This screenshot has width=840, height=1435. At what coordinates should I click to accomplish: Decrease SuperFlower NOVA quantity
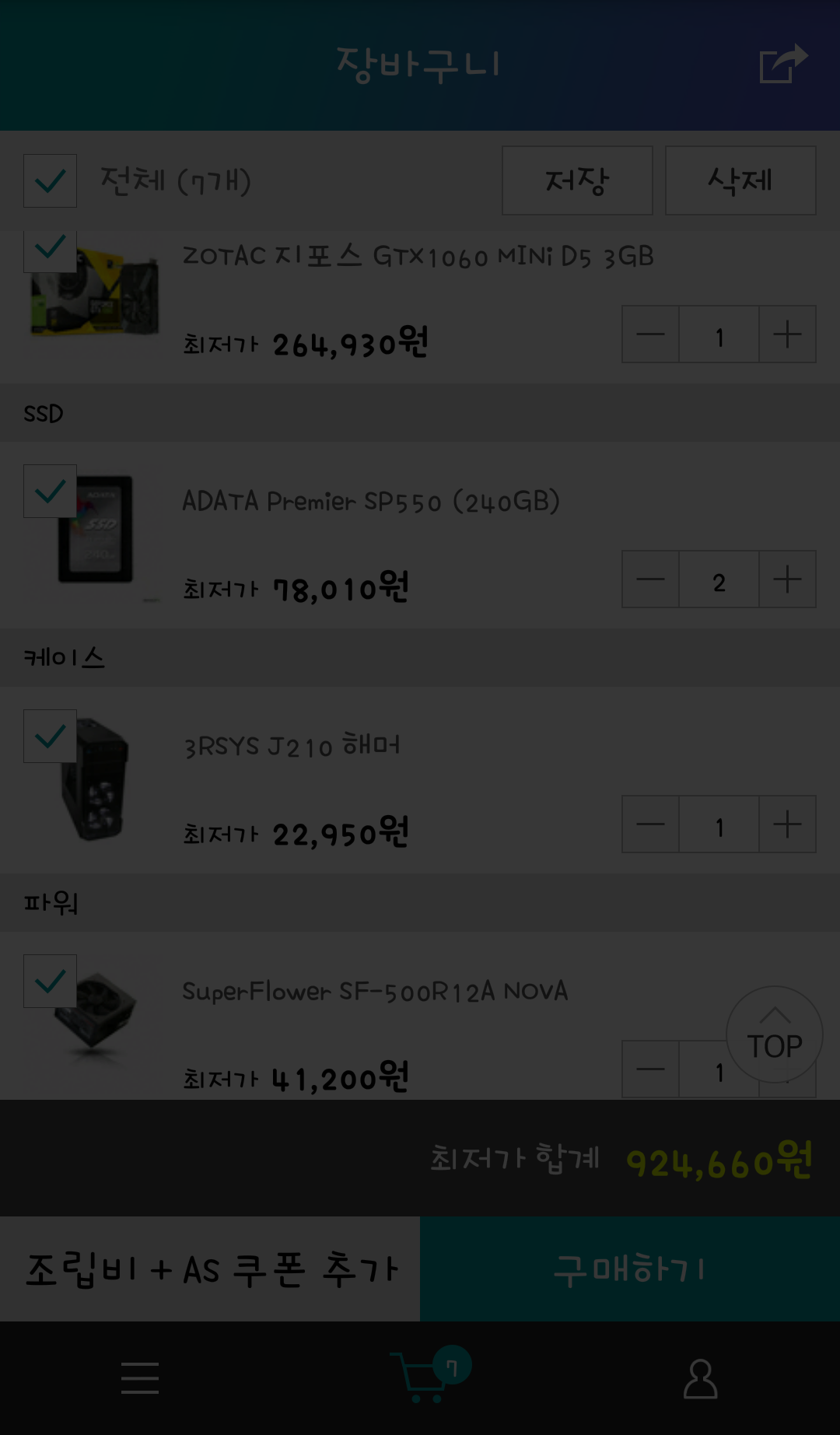(x=651, y=1069)
